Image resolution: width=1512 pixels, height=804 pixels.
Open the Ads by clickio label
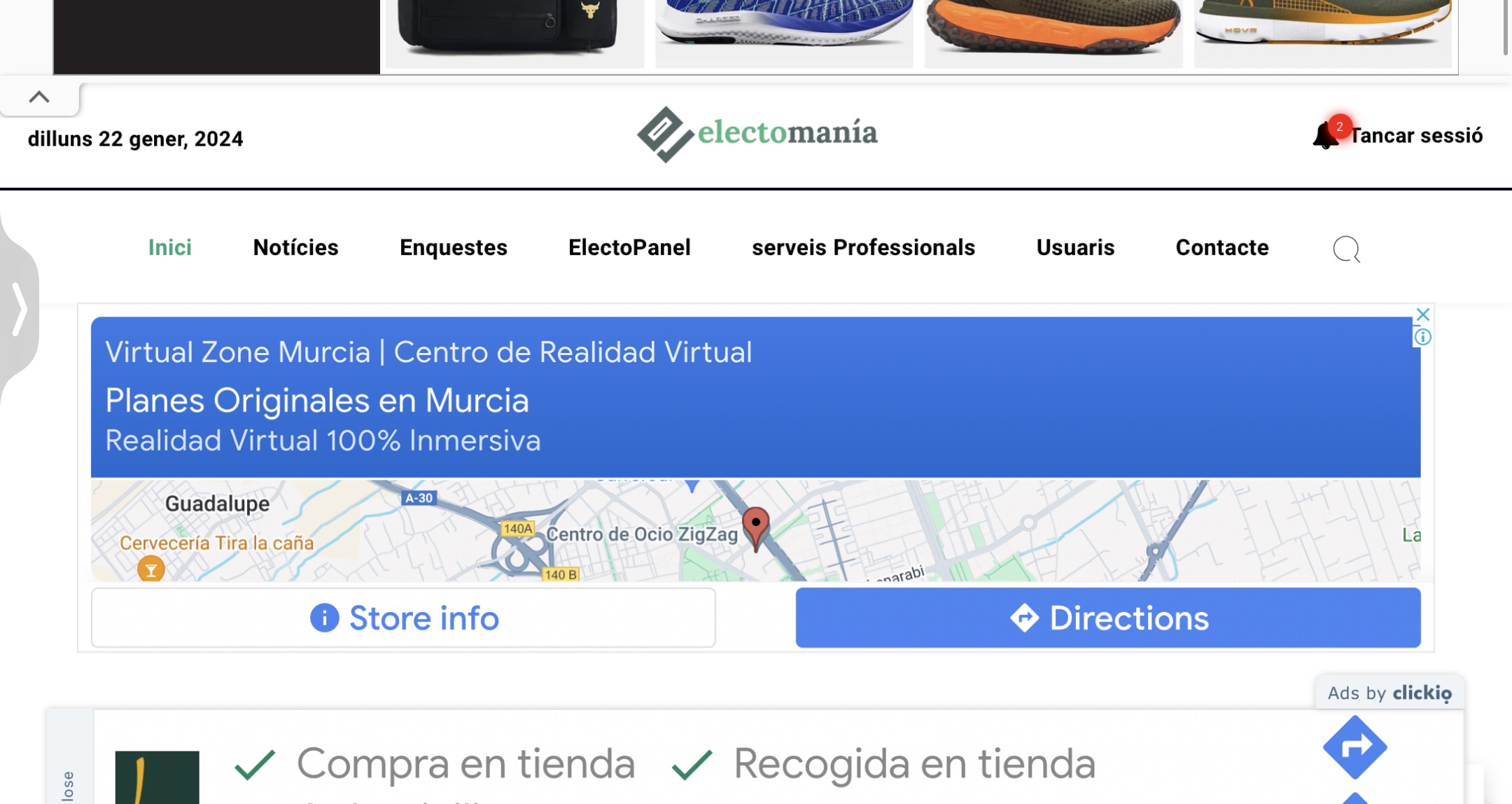(x=1389, y=693)
